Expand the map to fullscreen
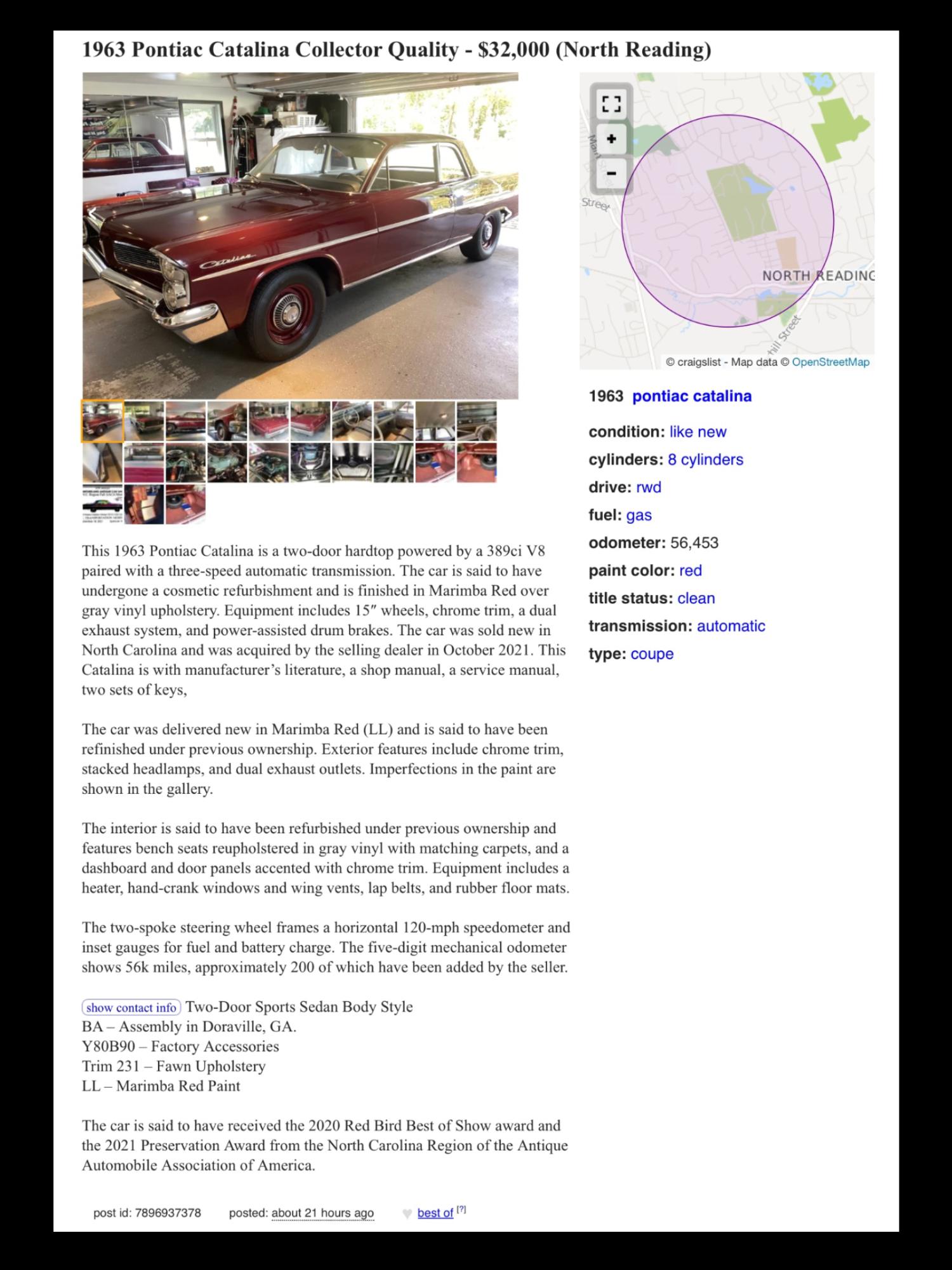Screen dimensions: 952x1270 (x=611, y=104)
